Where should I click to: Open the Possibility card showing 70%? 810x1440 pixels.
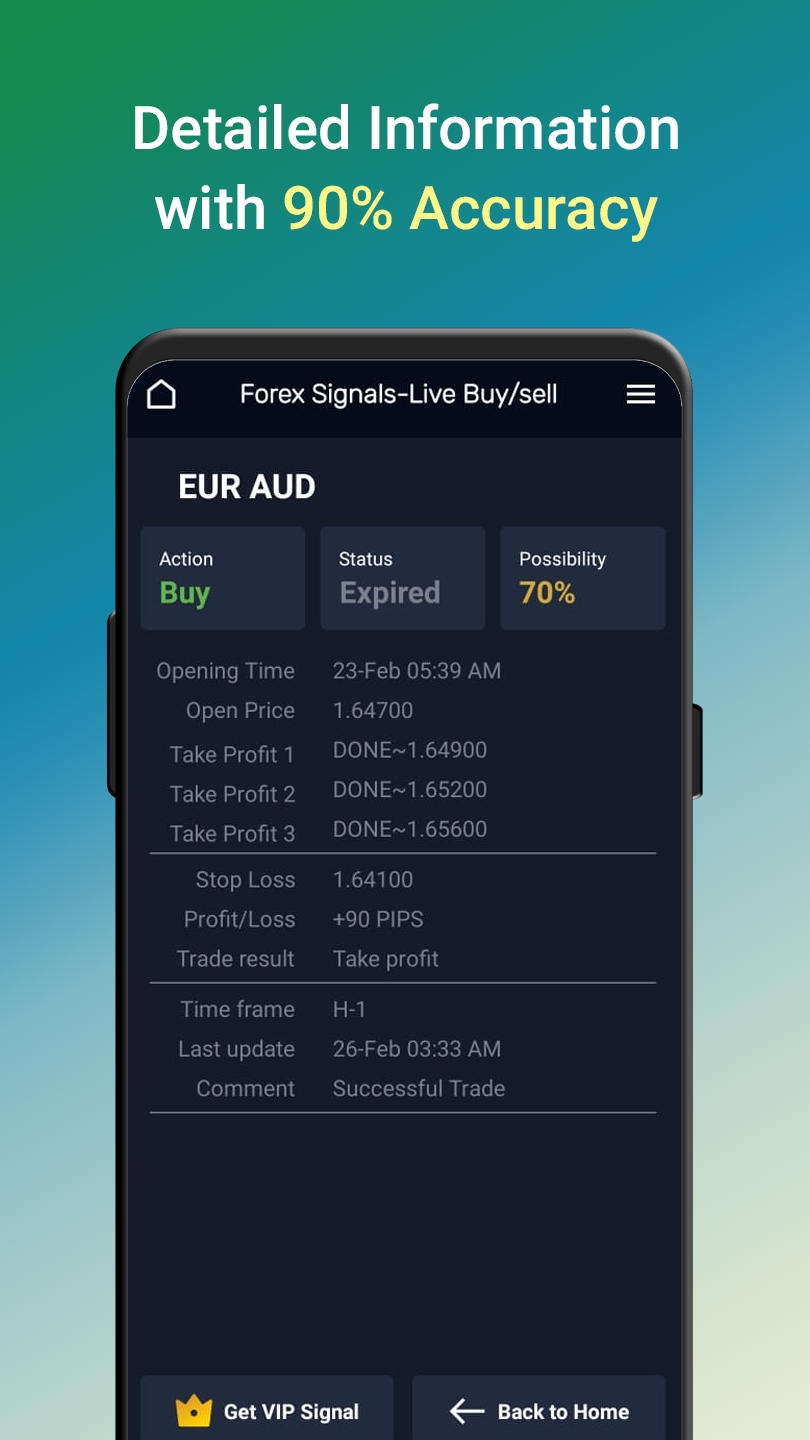582,578
